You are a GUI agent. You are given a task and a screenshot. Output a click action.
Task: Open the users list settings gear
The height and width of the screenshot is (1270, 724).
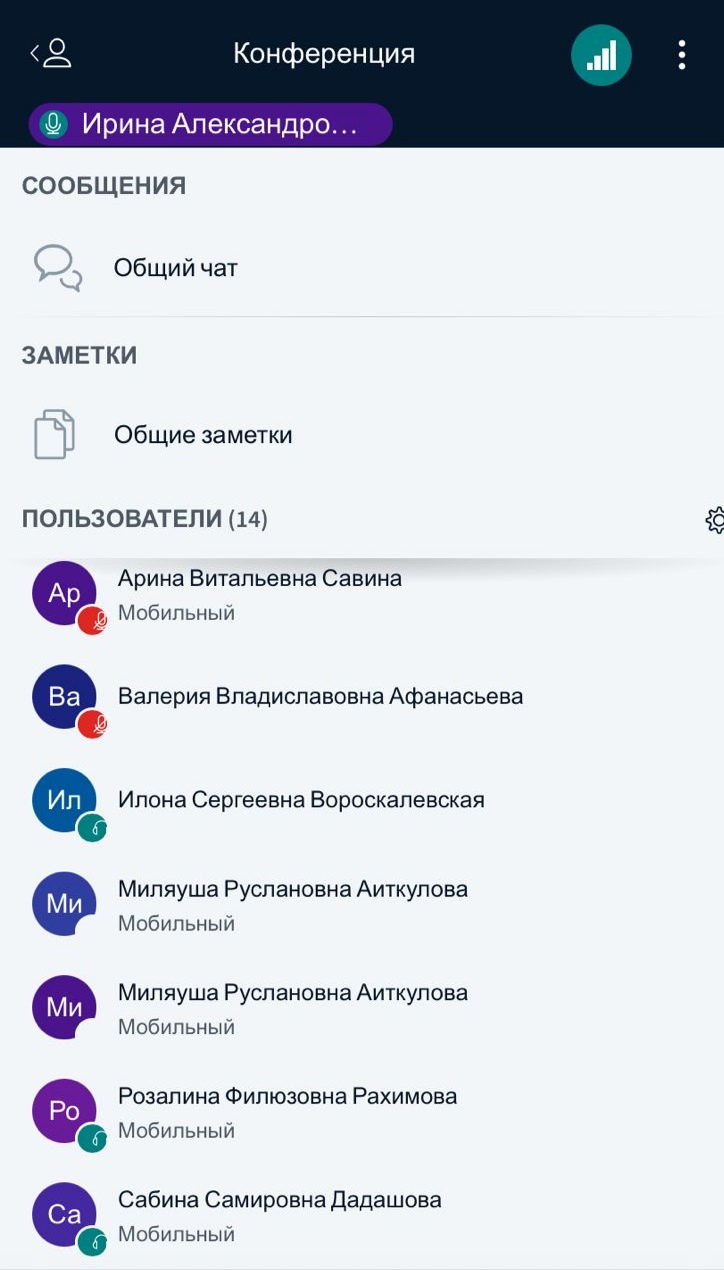tap(714, 520)
